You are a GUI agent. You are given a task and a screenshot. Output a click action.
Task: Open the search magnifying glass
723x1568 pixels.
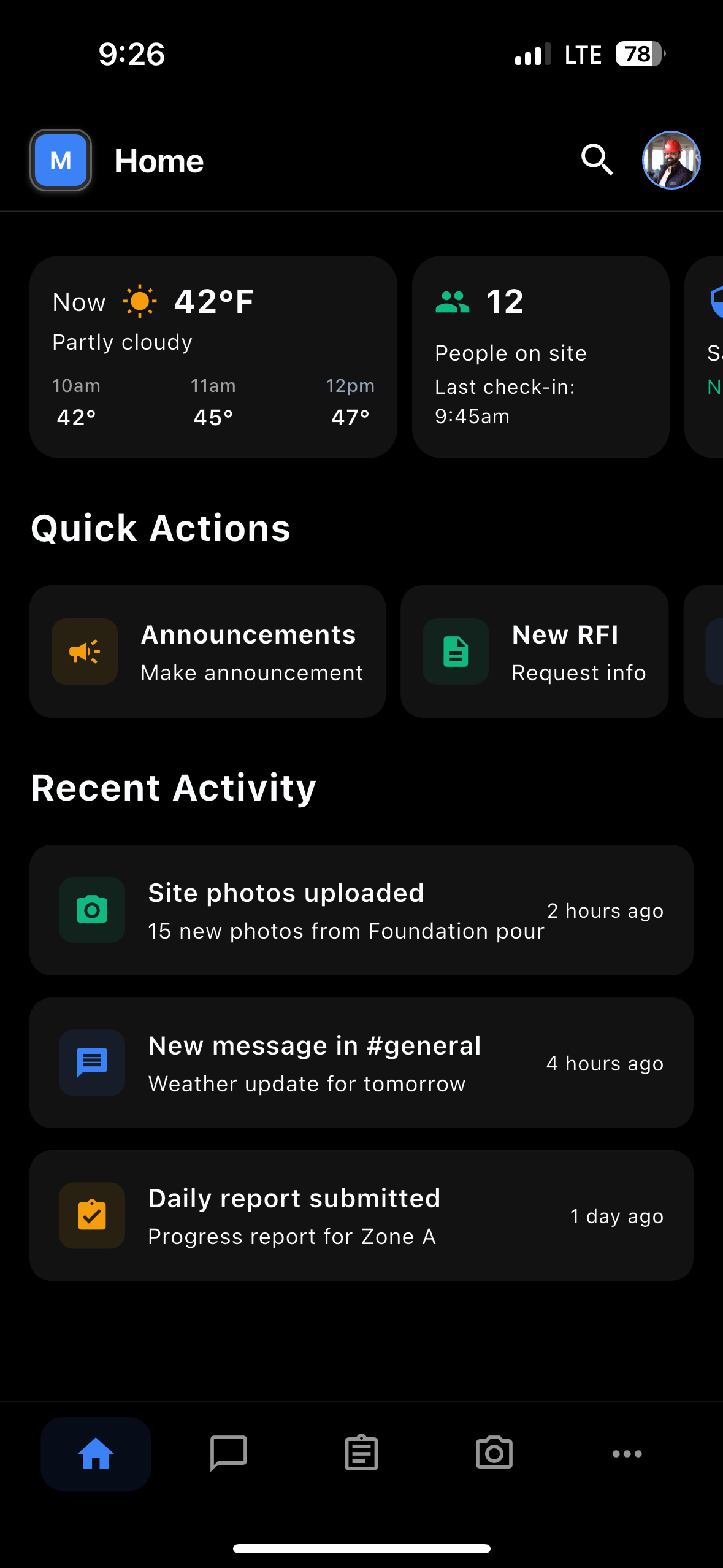[596, 159]
